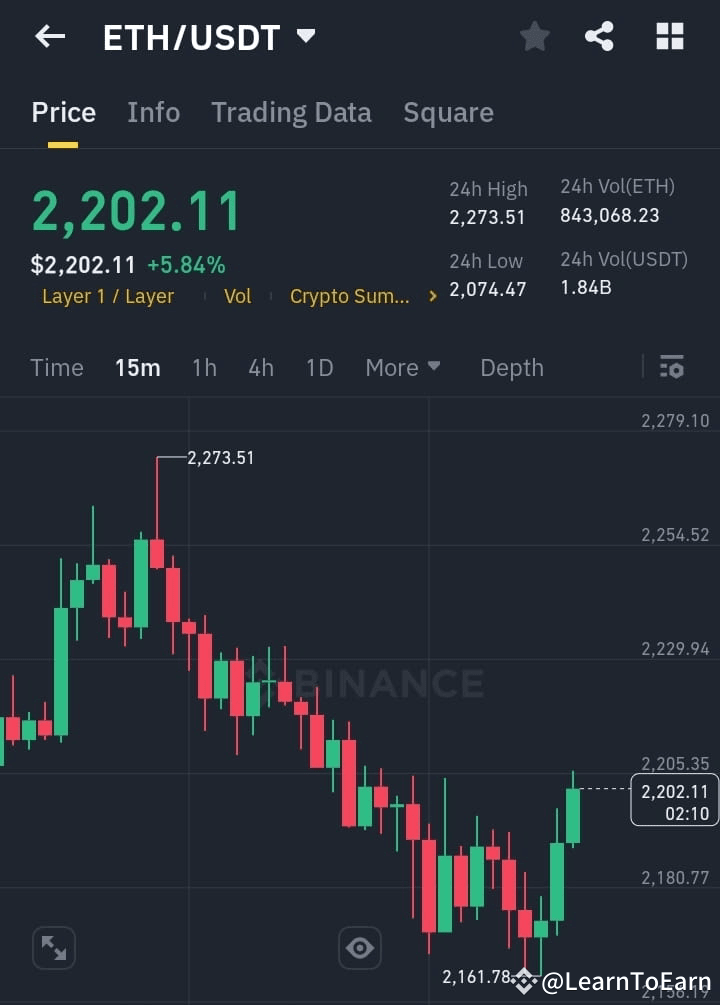Open chart indicator settings icon beside Depth

pos(671,367)
